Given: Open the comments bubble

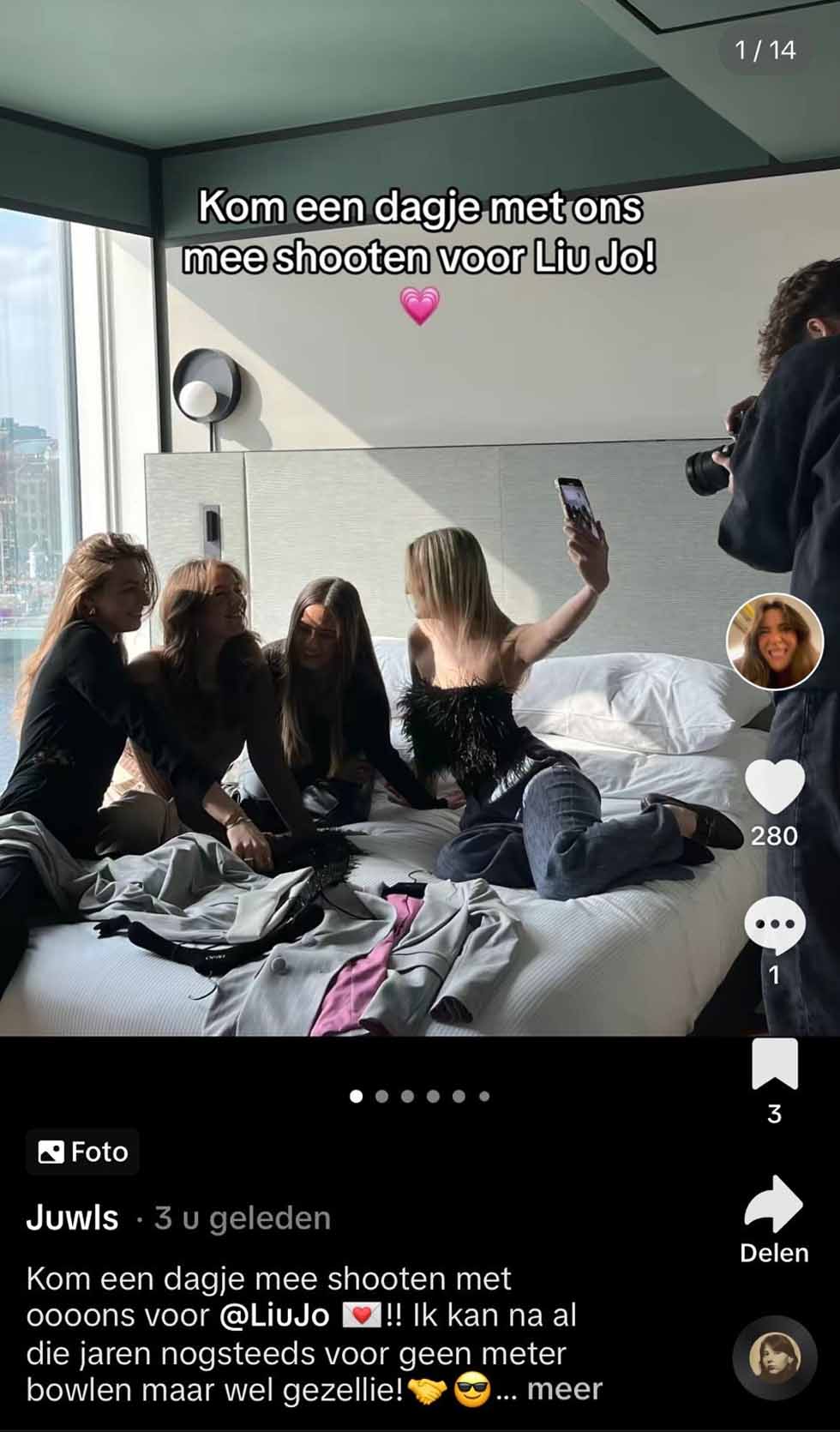Looking at the screenshot, I should pos(774,926).
